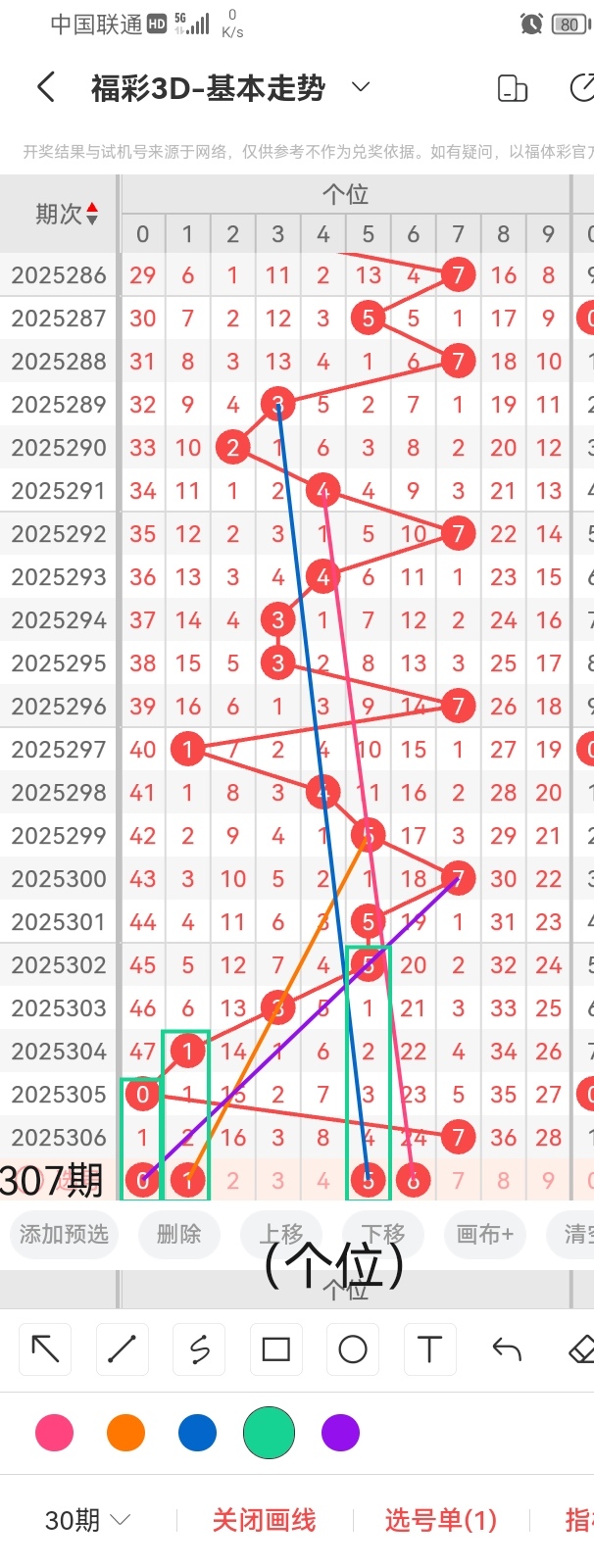Tap the 添加预选 button
This screenshot has height=1568, width=594.
[x=64, y=1234]
